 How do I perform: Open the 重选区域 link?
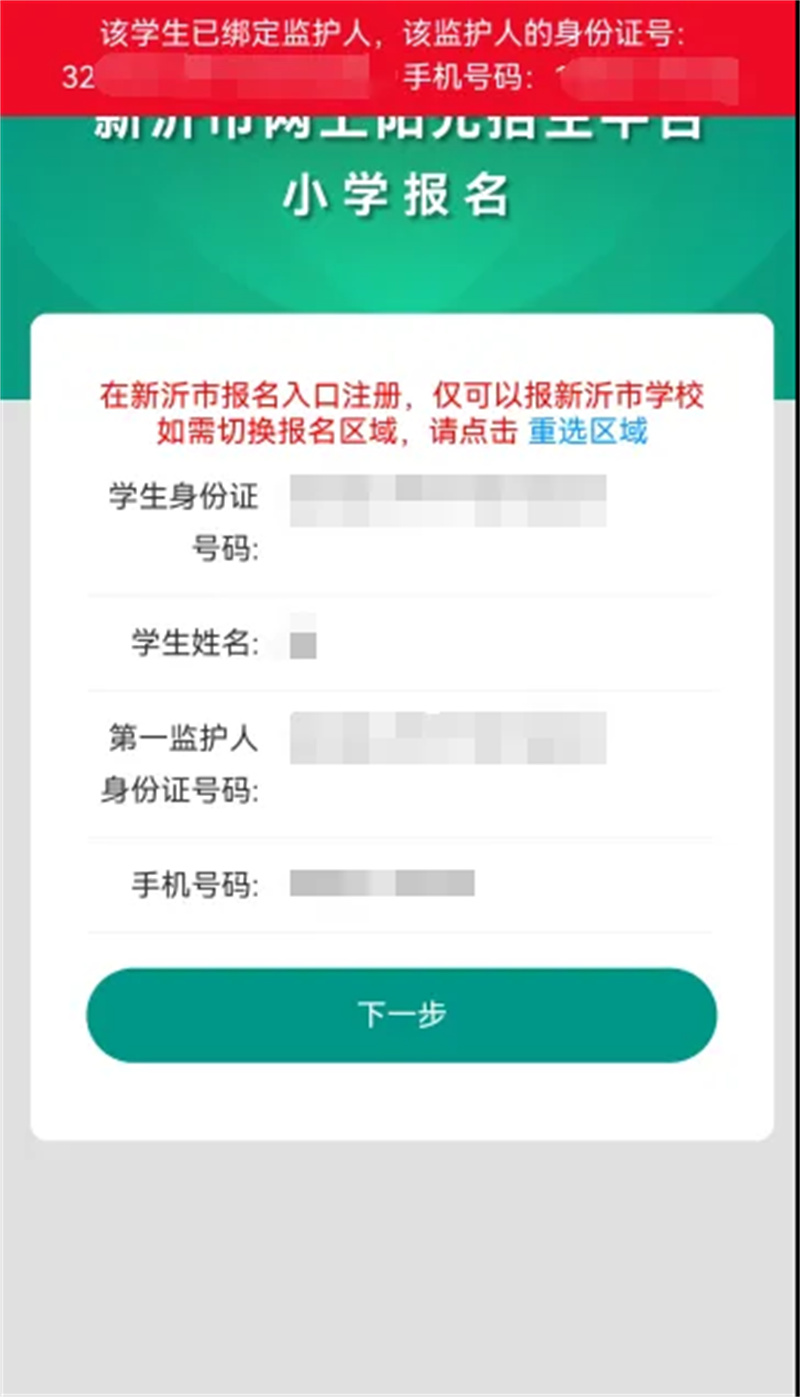[587, 431]
